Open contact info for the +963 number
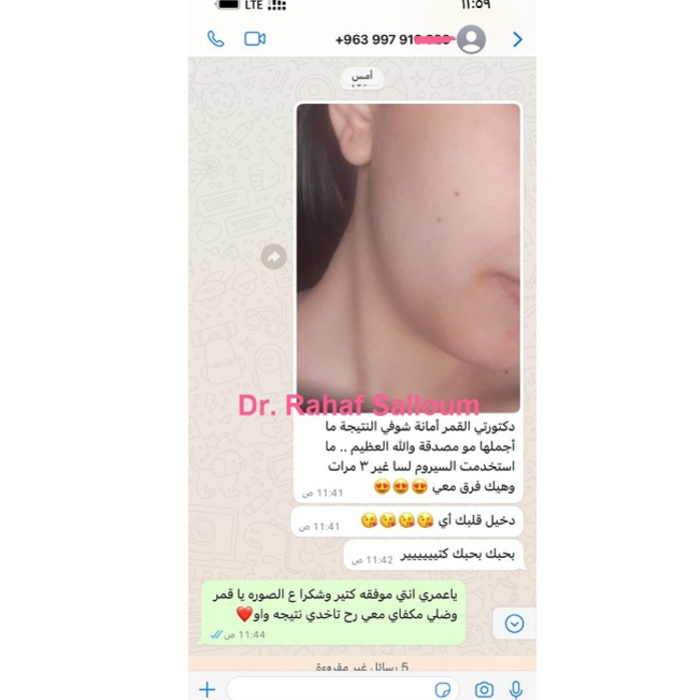Viewport: 700px width, 700px height. coord(400,39)
